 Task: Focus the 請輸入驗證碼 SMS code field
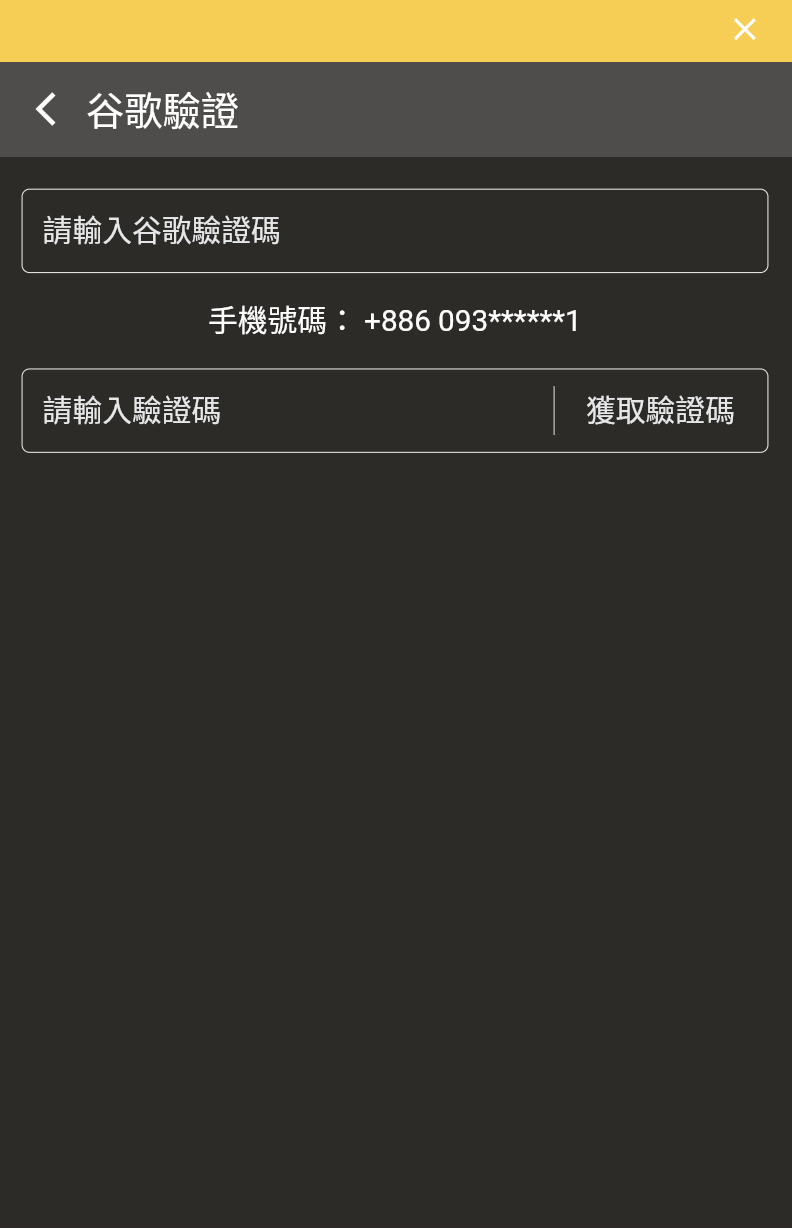pyautogui.click(x=285, y=411)
